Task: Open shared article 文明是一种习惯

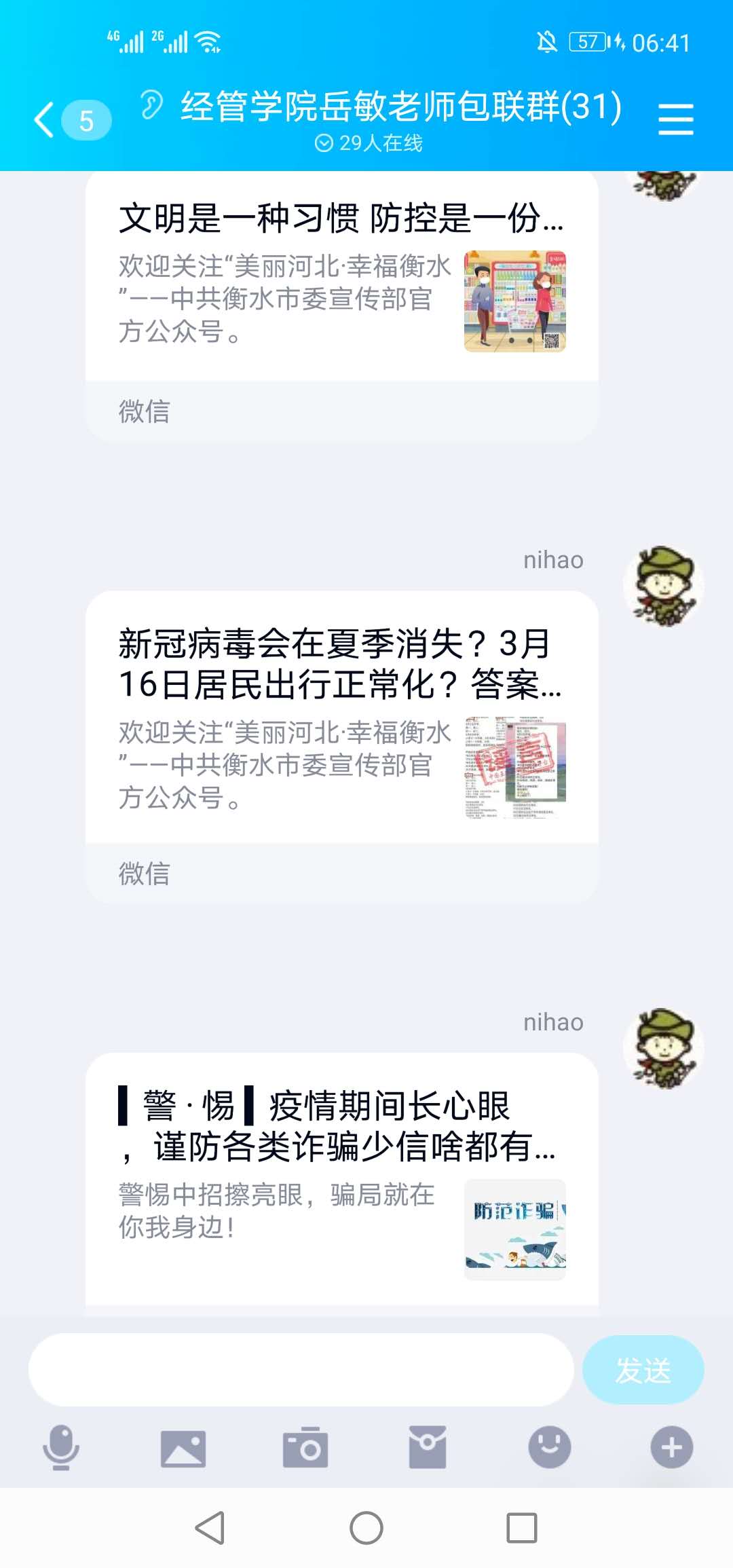Action: point(341,285)
